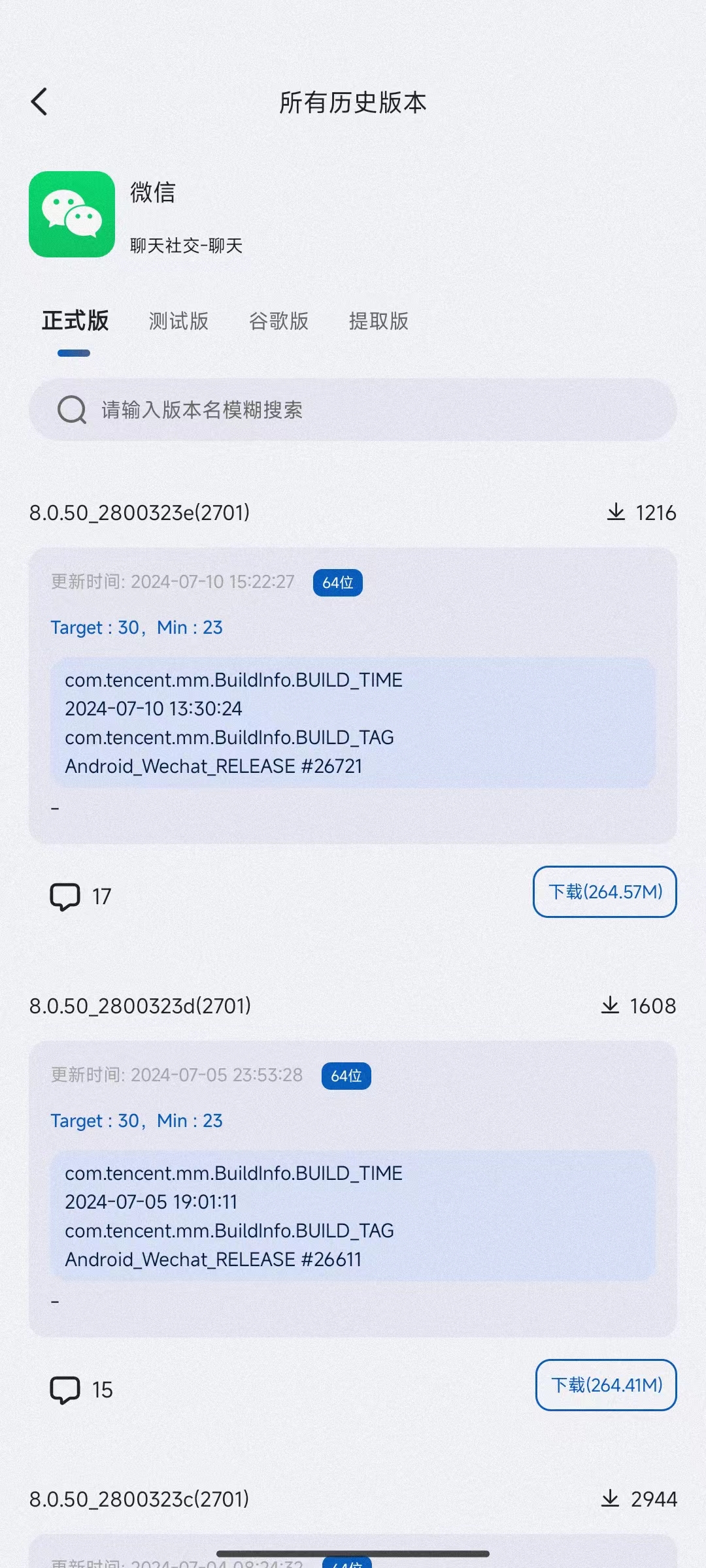Open the 17 comments on version 2800323e
706x1568 pixels.
tap(81, 896)
